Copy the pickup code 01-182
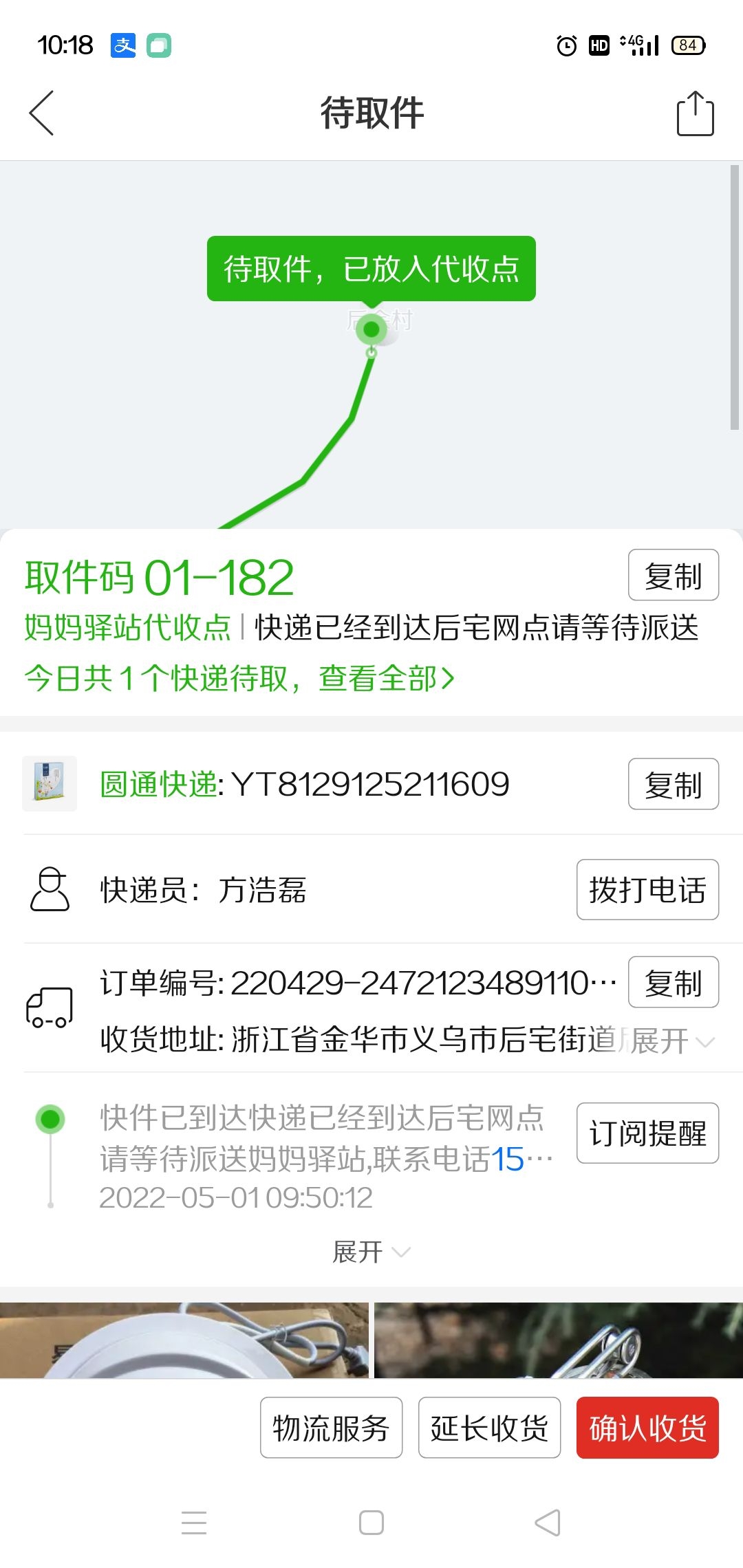The height and width of the screenshot is (1568, 743). pyautogui.click(x=673, y=576)
